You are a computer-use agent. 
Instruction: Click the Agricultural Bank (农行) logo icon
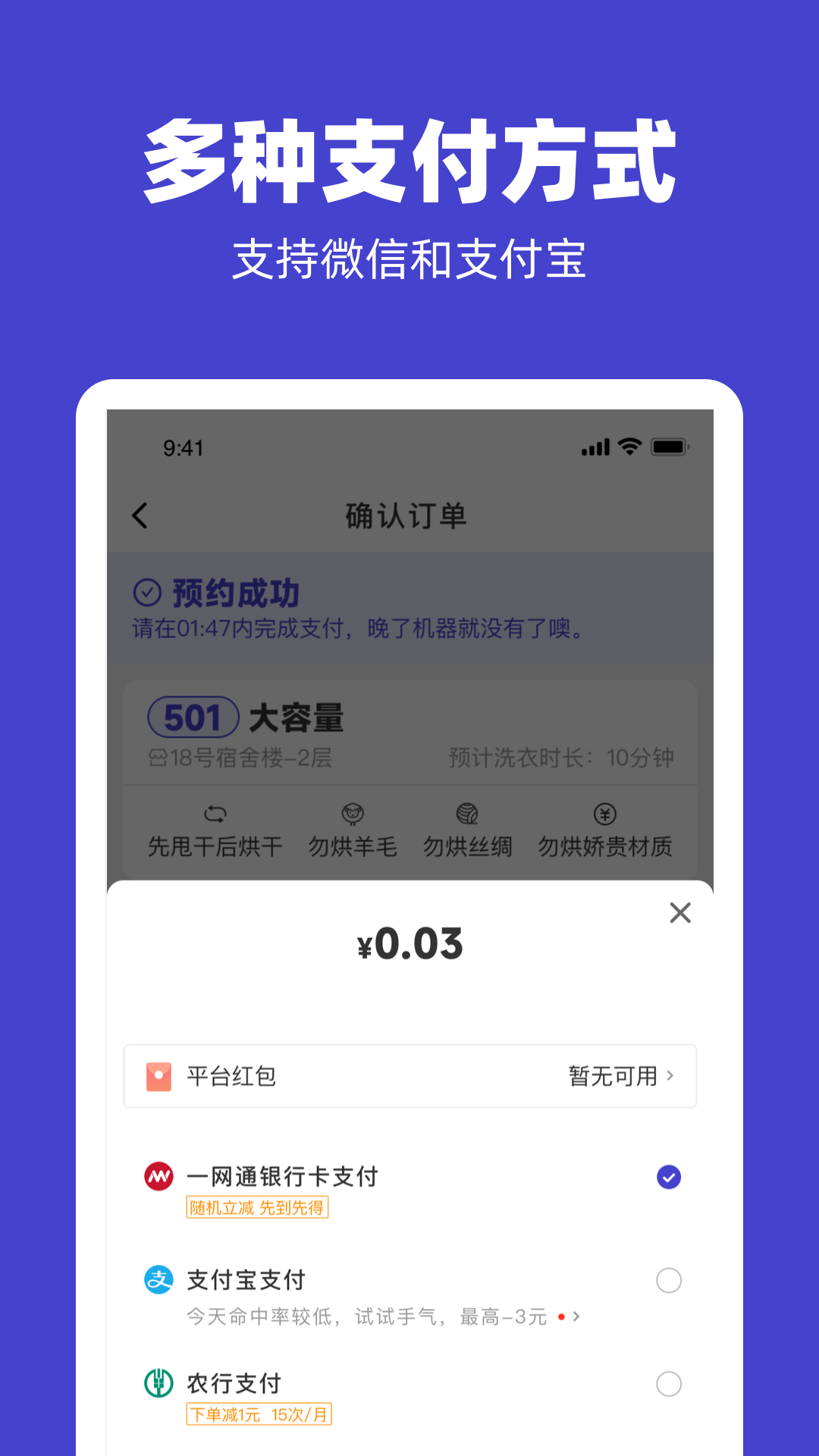coord(158,1383)
